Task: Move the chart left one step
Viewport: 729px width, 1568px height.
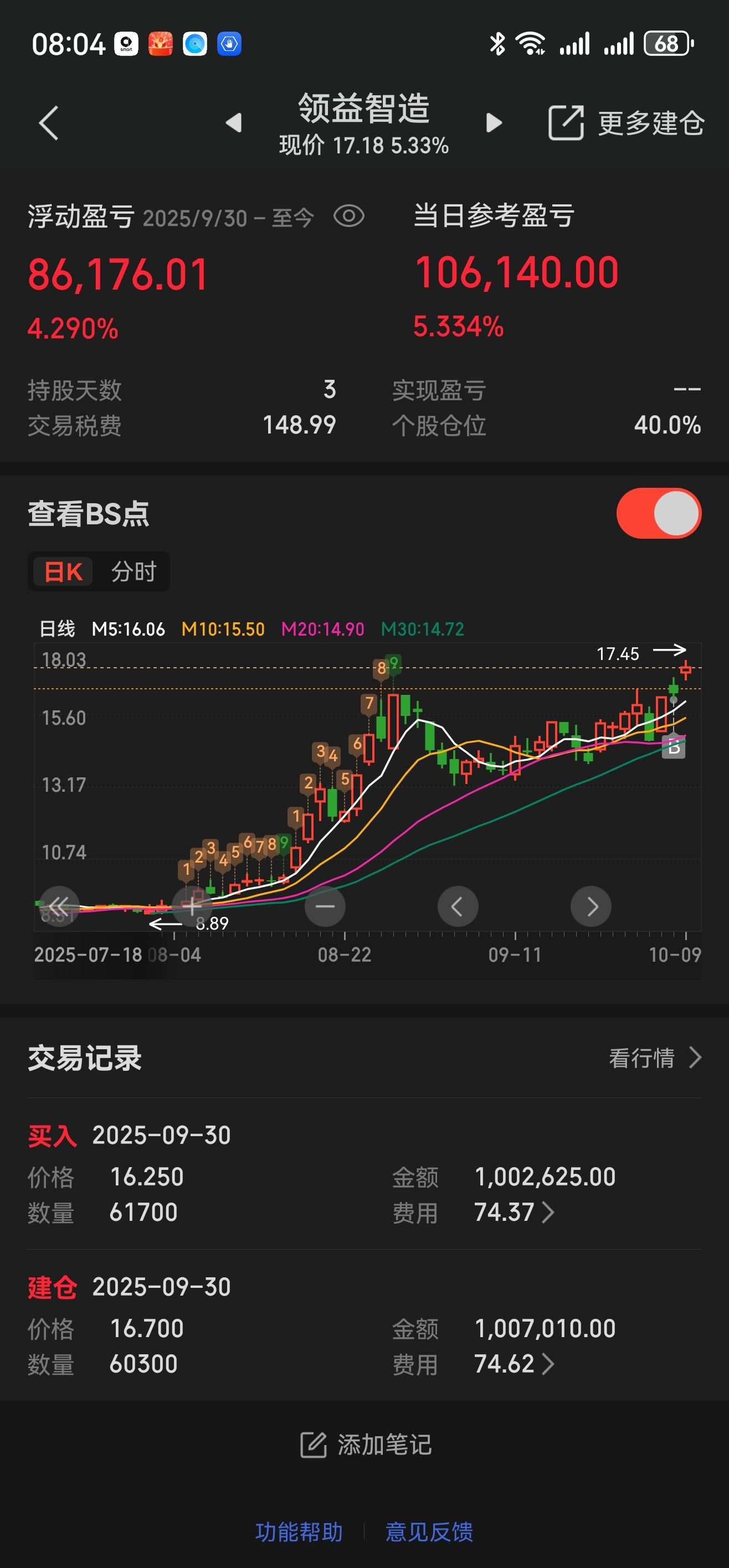Action: pos(458,906)
